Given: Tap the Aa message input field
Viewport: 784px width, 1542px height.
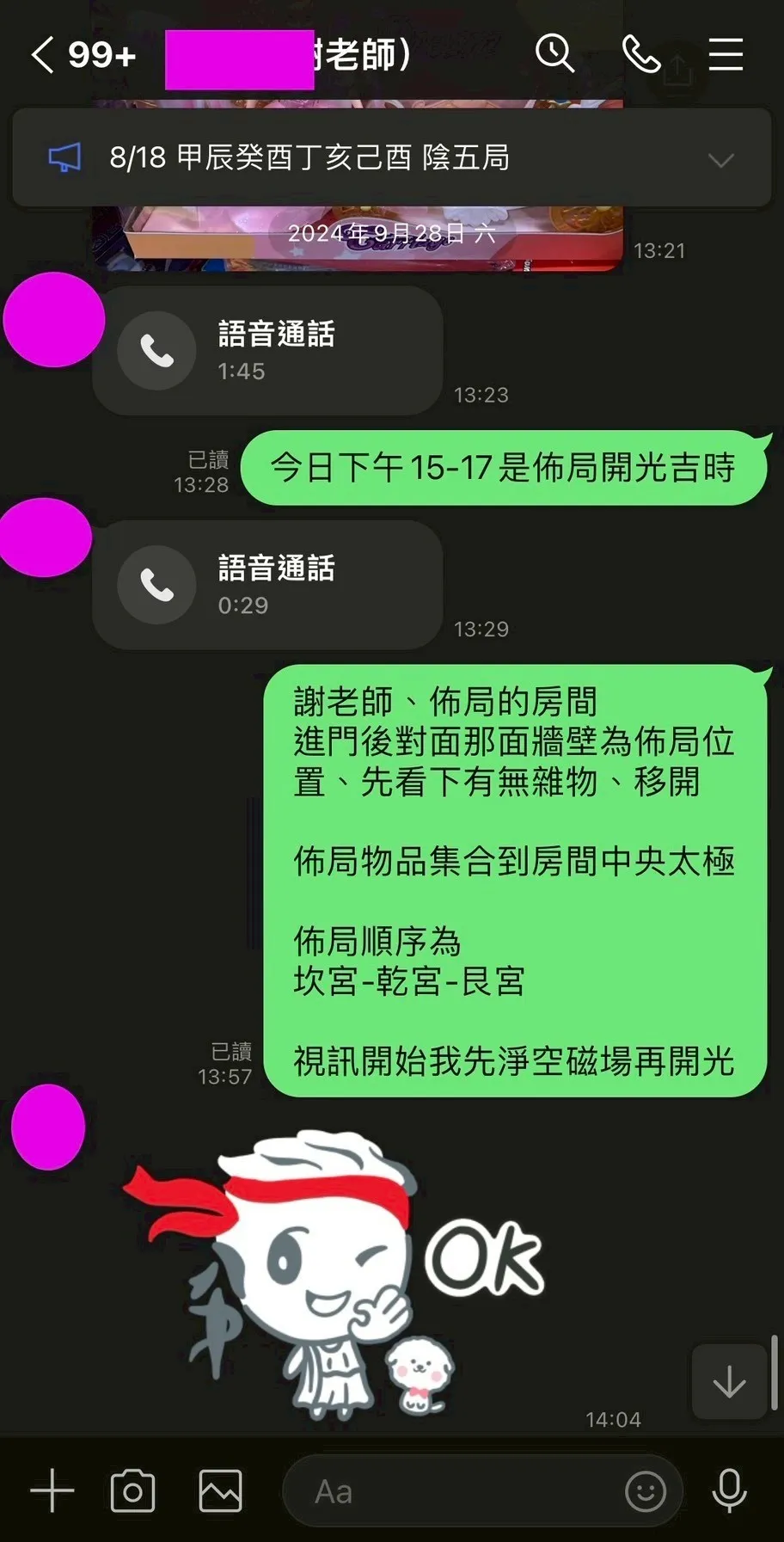Looking at the screenshot, I should tap(456, 1491).
